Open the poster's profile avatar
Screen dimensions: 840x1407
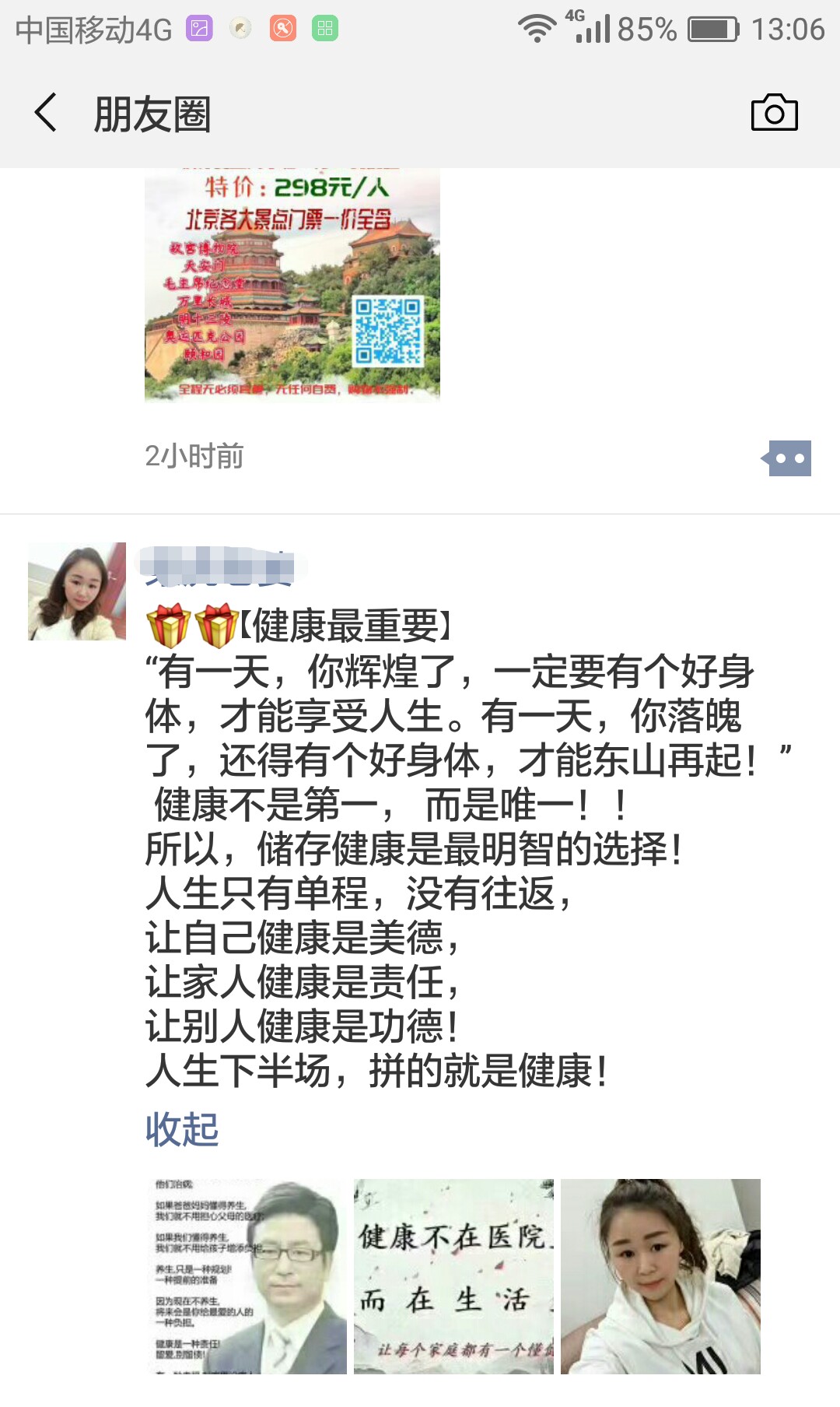77,591
